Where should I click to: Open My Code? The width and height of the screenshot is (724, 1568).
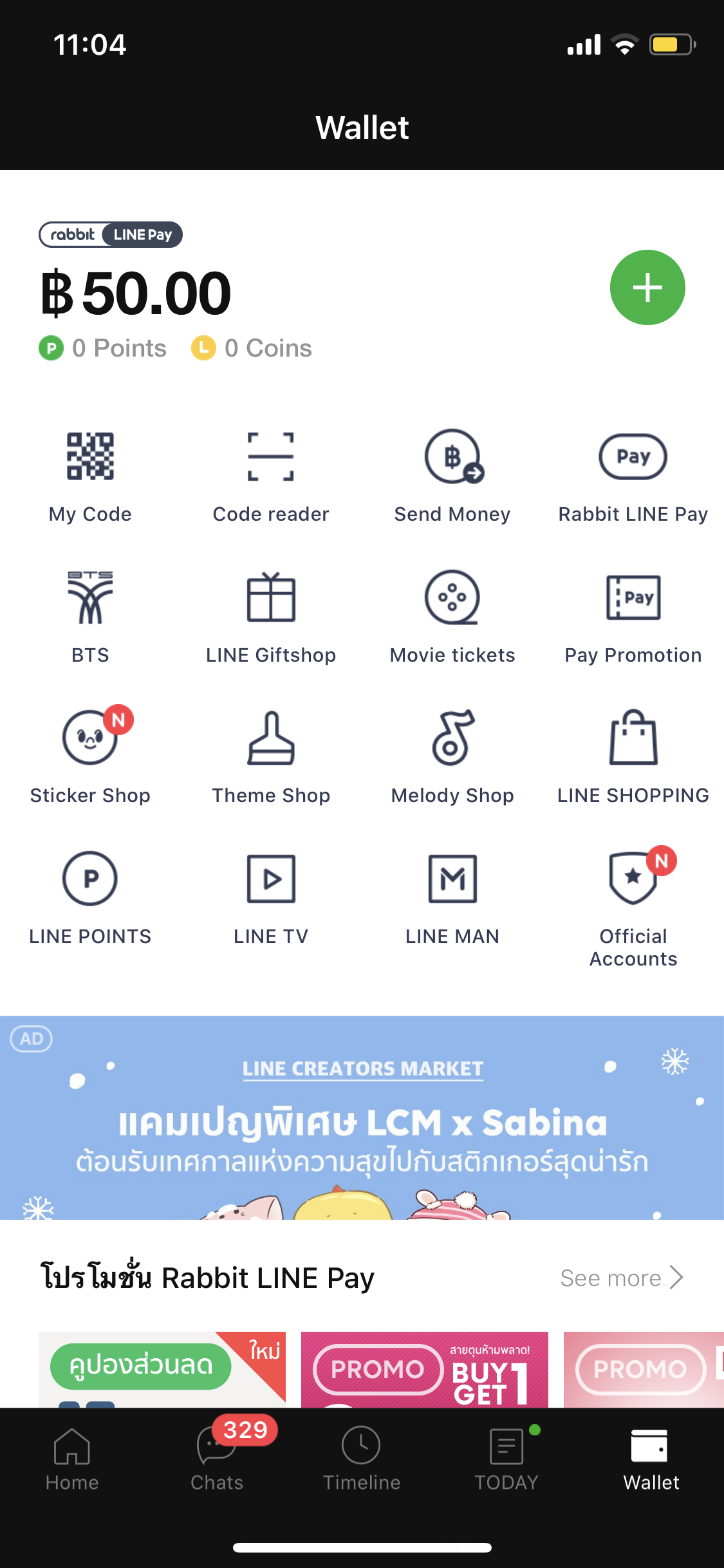[90, 476]
